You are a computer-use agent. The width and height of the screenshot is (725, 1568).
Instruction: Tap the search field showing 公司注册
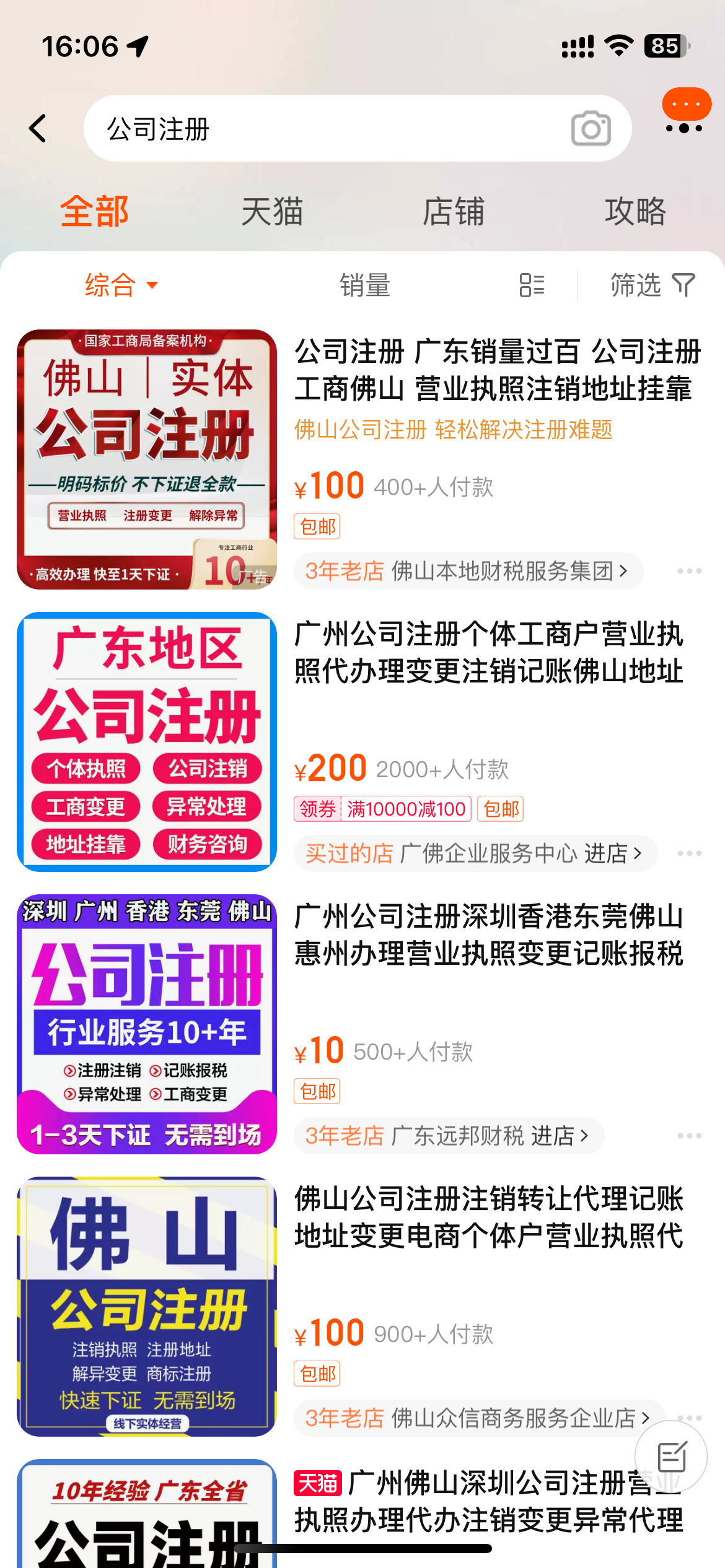(310, 128)
